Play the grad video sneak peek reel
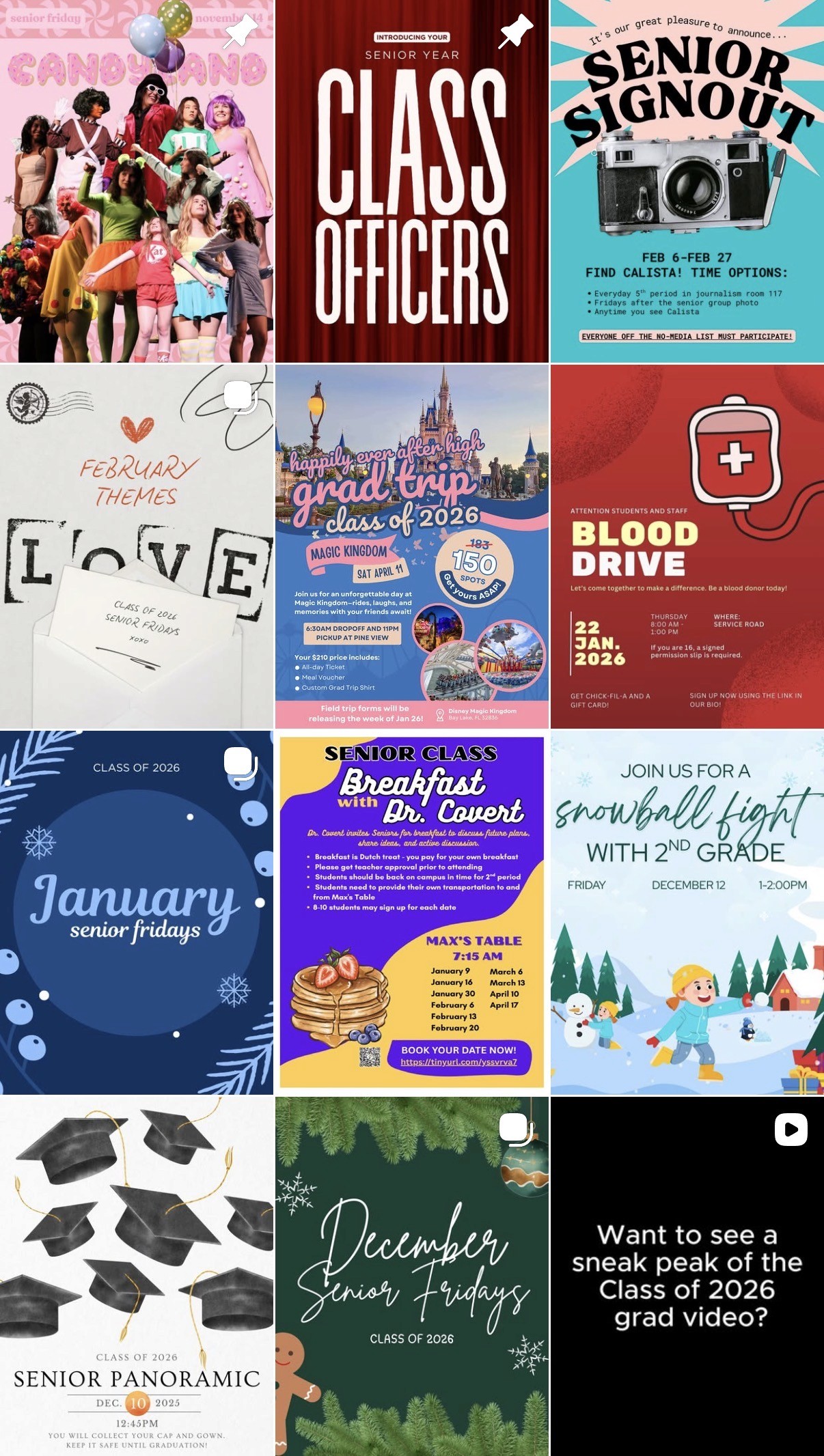The height and width of the screenshot is (1456, 824). pos(687,1276)
